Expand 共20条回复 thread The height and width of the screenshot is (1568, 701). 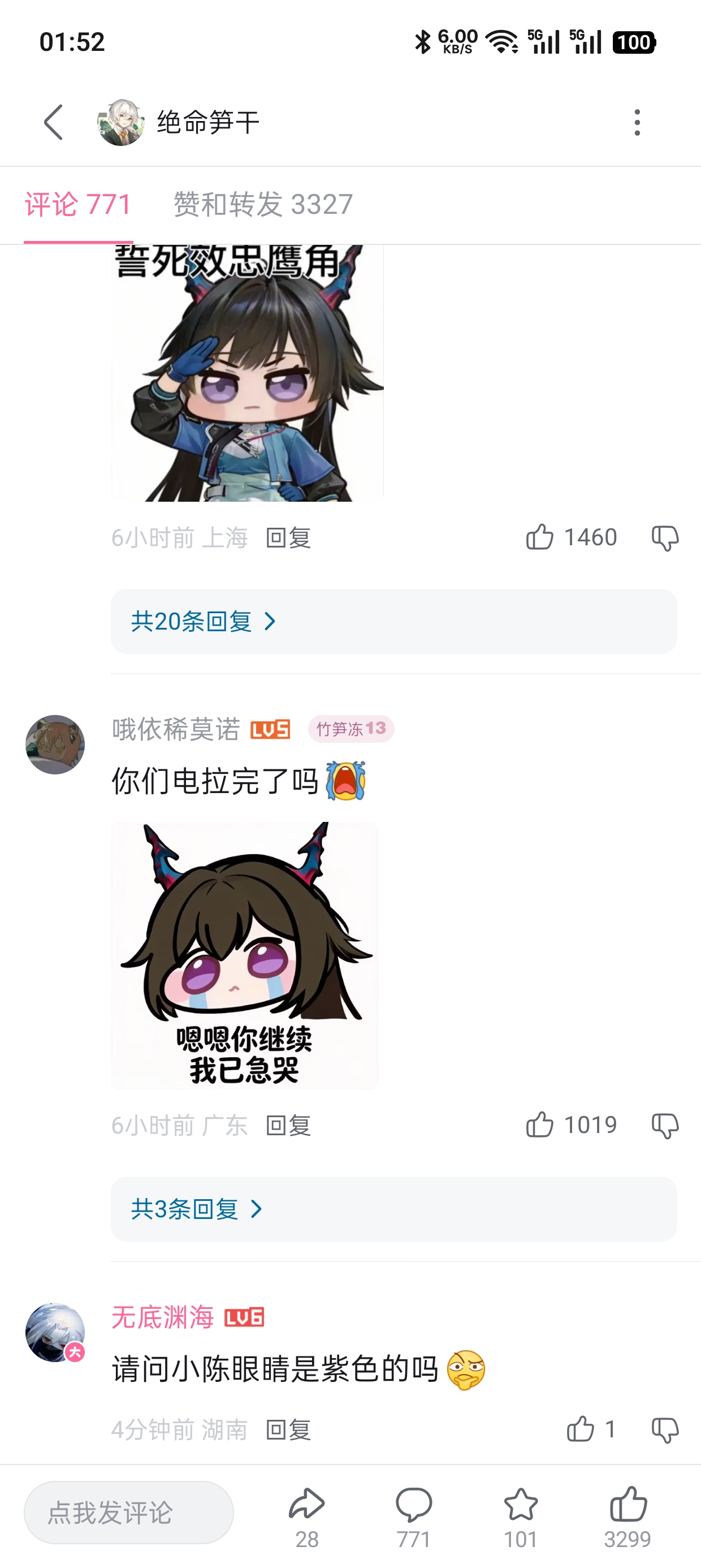click(x=204, y=622)
